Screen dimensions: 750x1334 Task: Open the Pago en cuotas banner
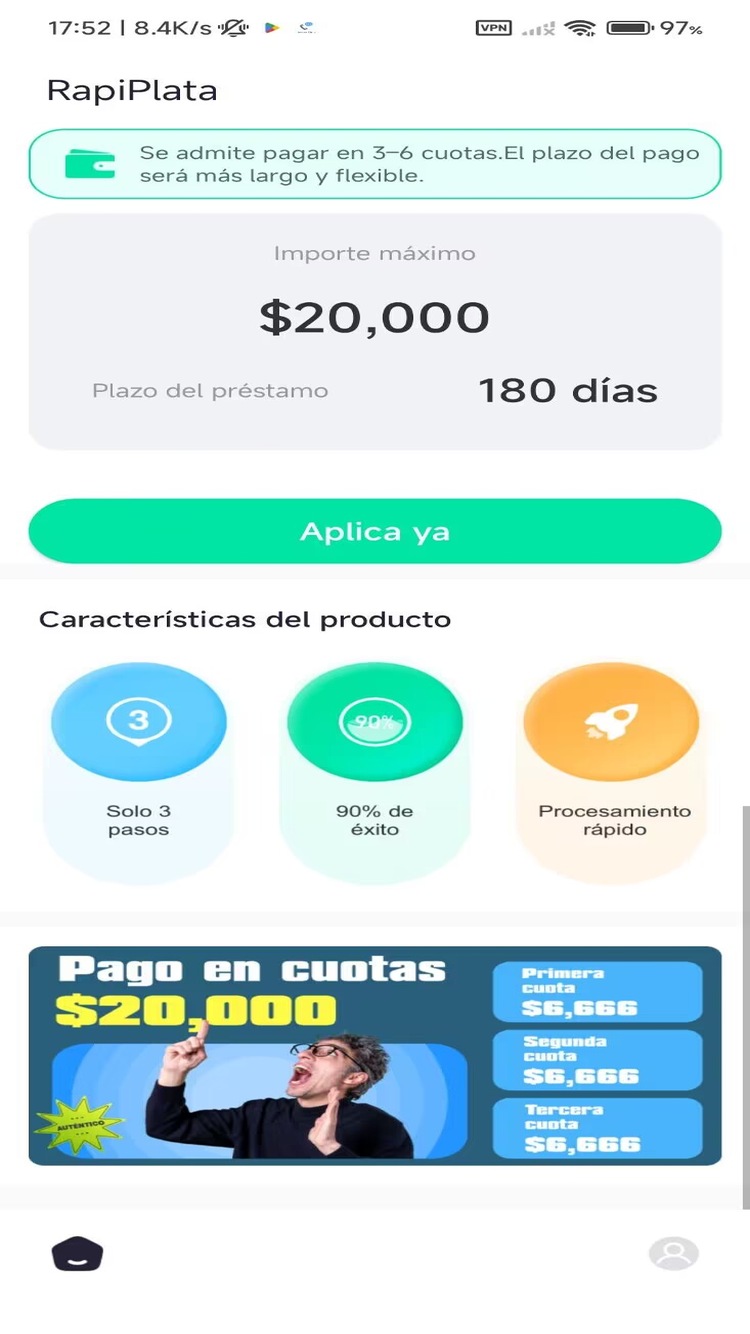coord(374,1055)
